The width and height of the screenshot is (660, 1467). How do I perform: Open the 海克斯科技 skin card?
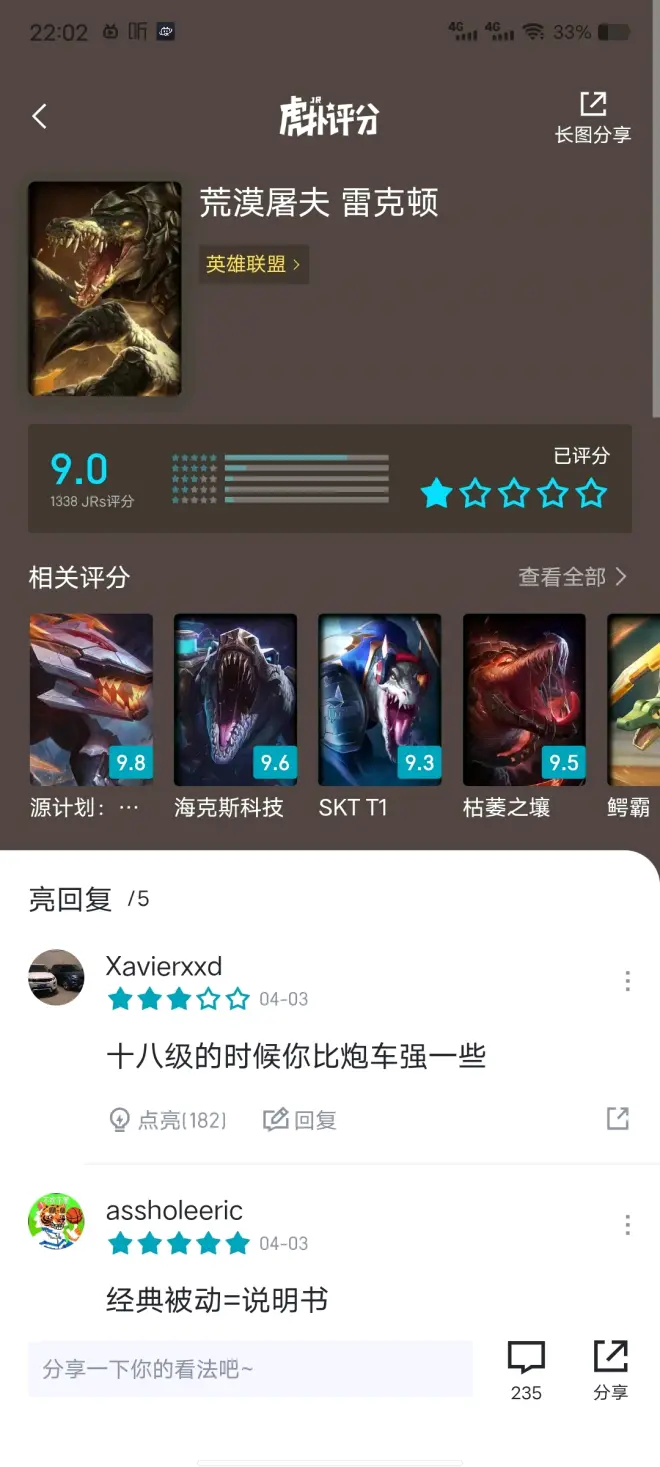tap(235, 700)
